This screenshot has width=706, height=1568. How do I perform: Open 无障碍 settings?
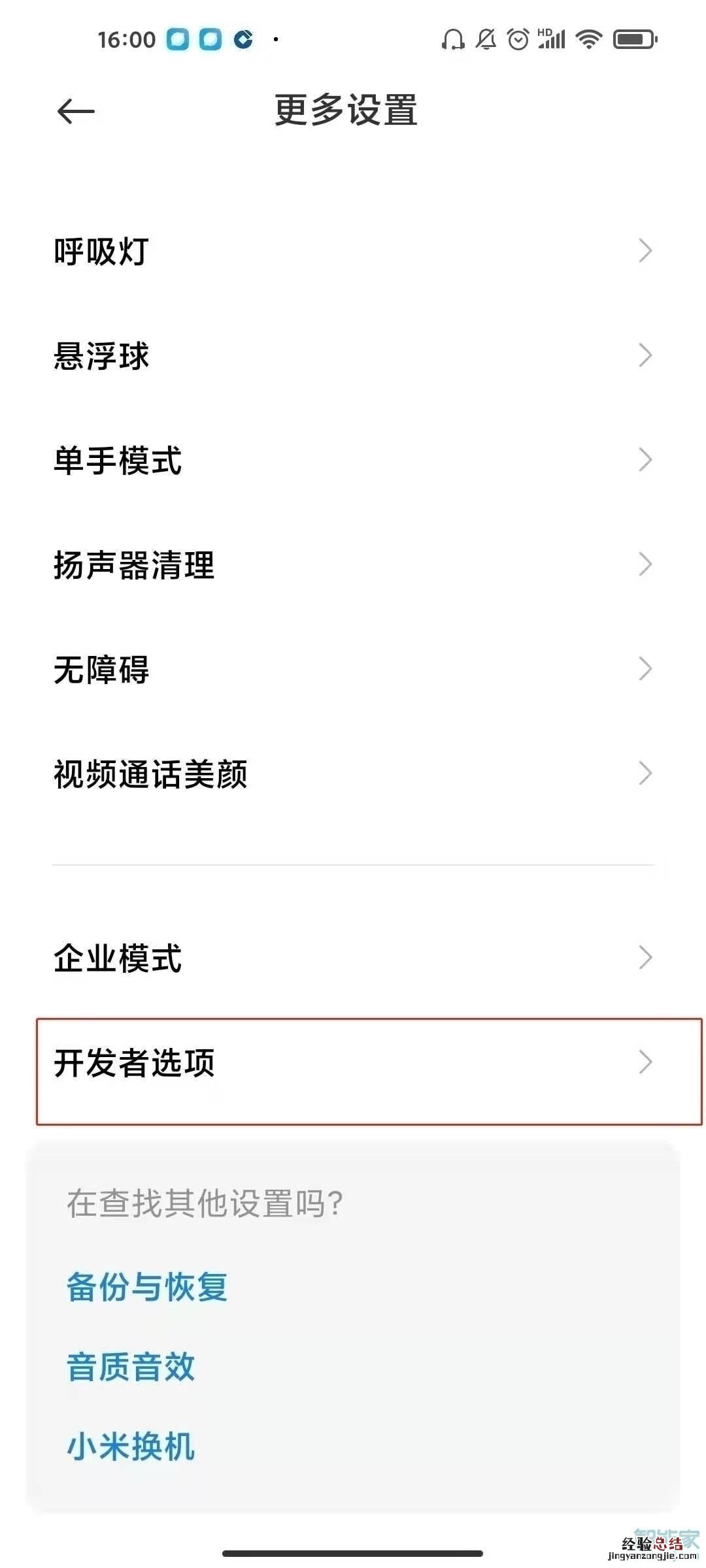pyautogui.click(x=353, y=670)
